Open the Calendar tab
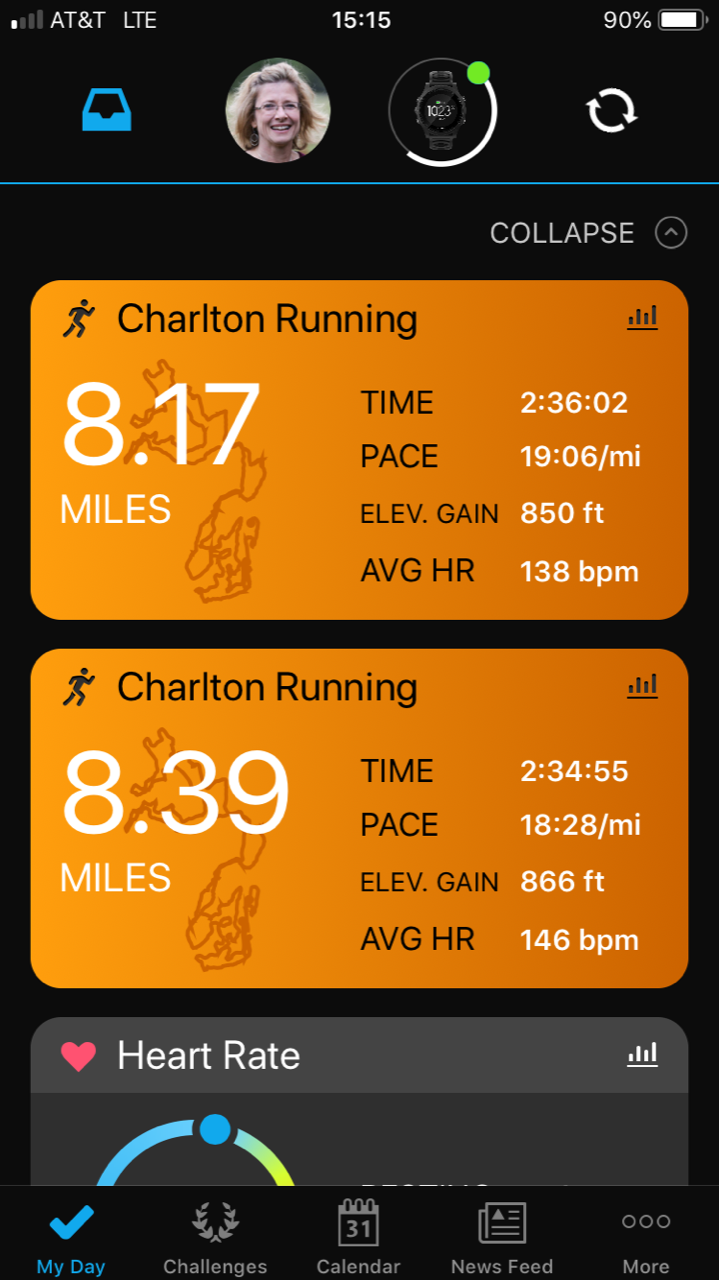 [358, 1237]
